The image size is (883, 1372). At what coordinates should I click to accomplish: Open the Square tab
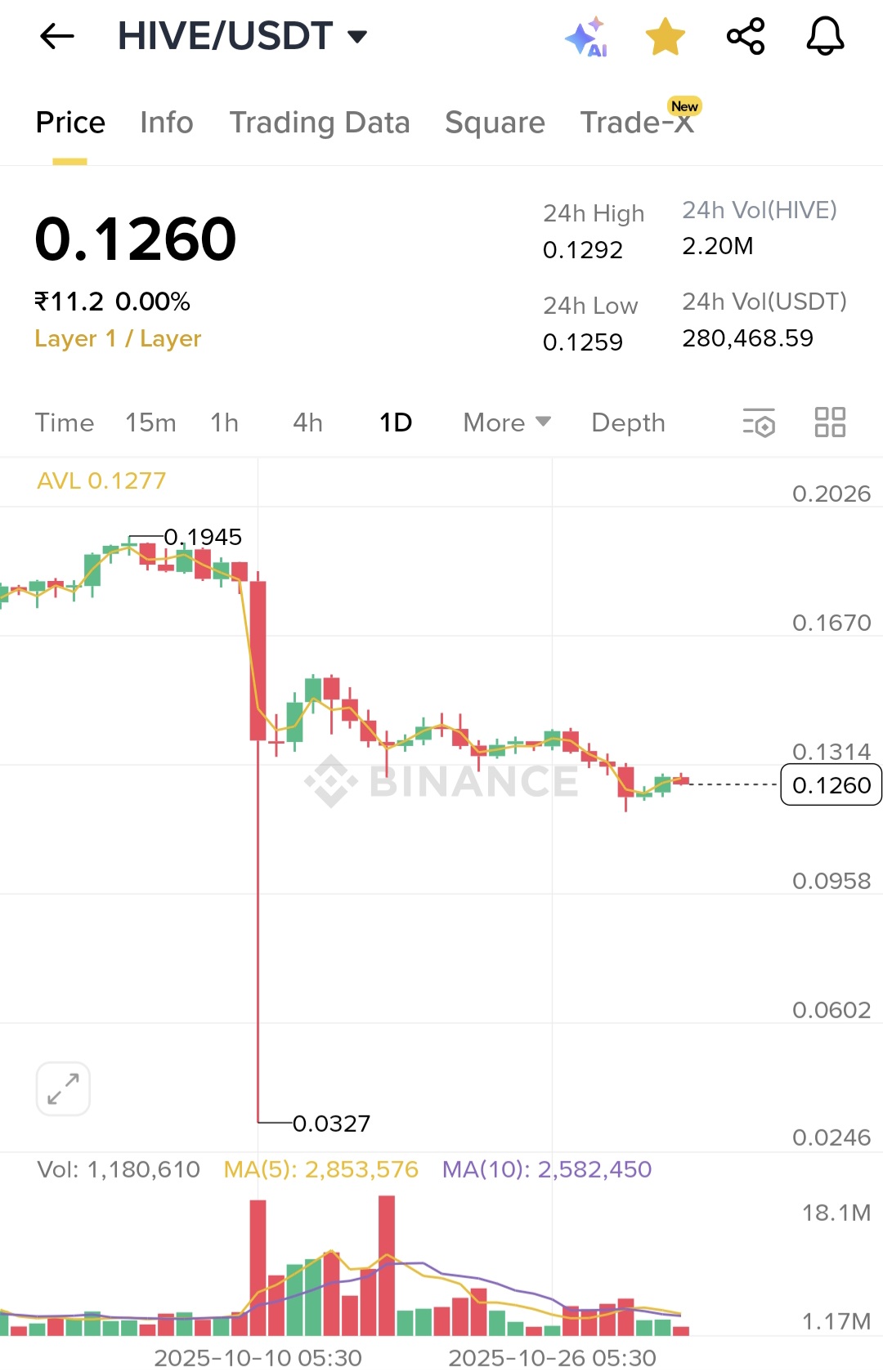[x=495, y=123]
